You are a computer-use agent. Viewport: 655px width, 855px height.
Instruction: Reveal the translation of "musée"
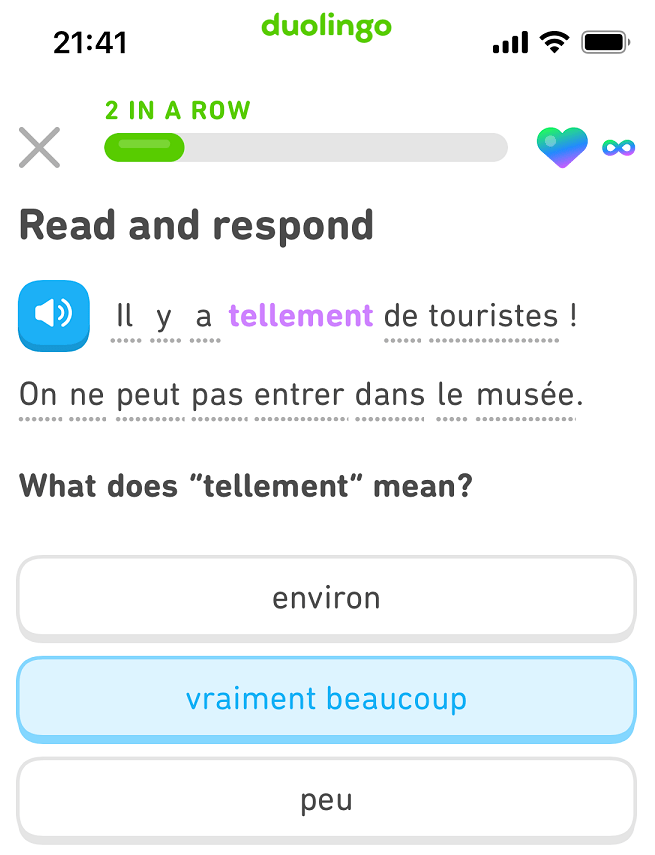(526, 395)
